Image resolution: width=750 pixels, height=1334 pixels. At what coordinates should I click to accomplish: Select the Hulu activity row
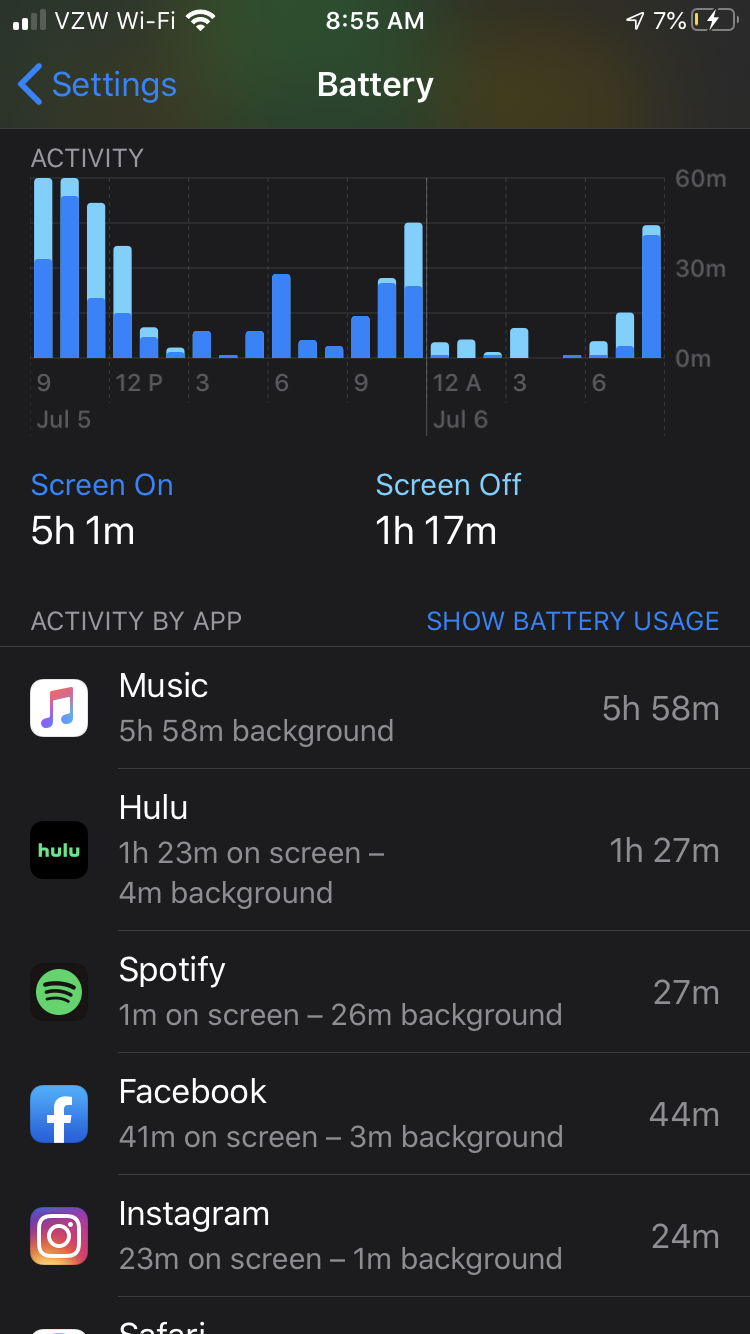click(x=375, y=850)
